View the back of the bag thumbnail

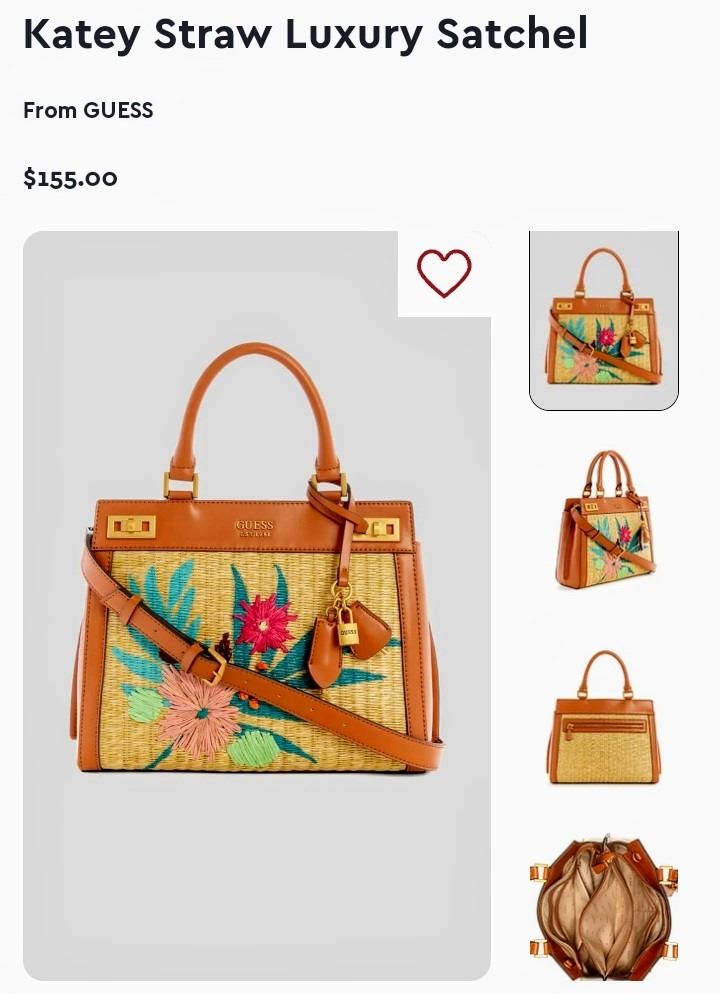[x=603, y=717]
